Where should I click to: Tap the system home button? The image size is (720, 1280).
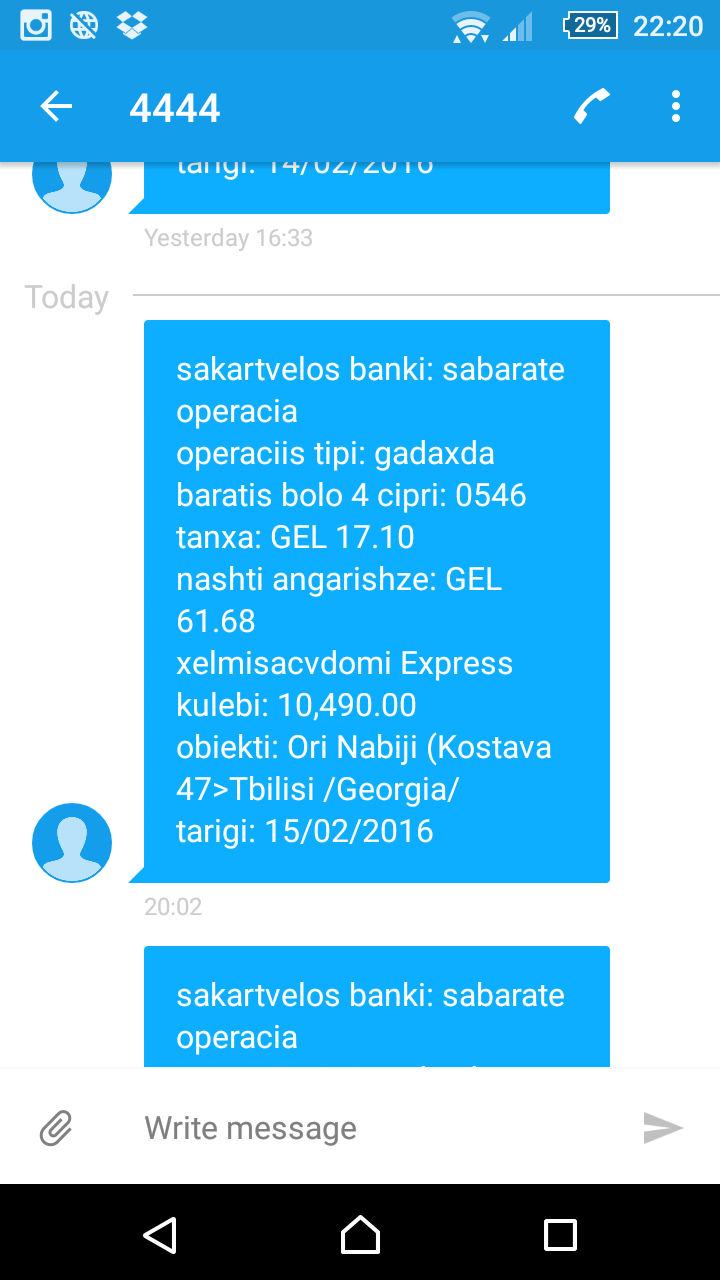click(x=360, y=1235)
